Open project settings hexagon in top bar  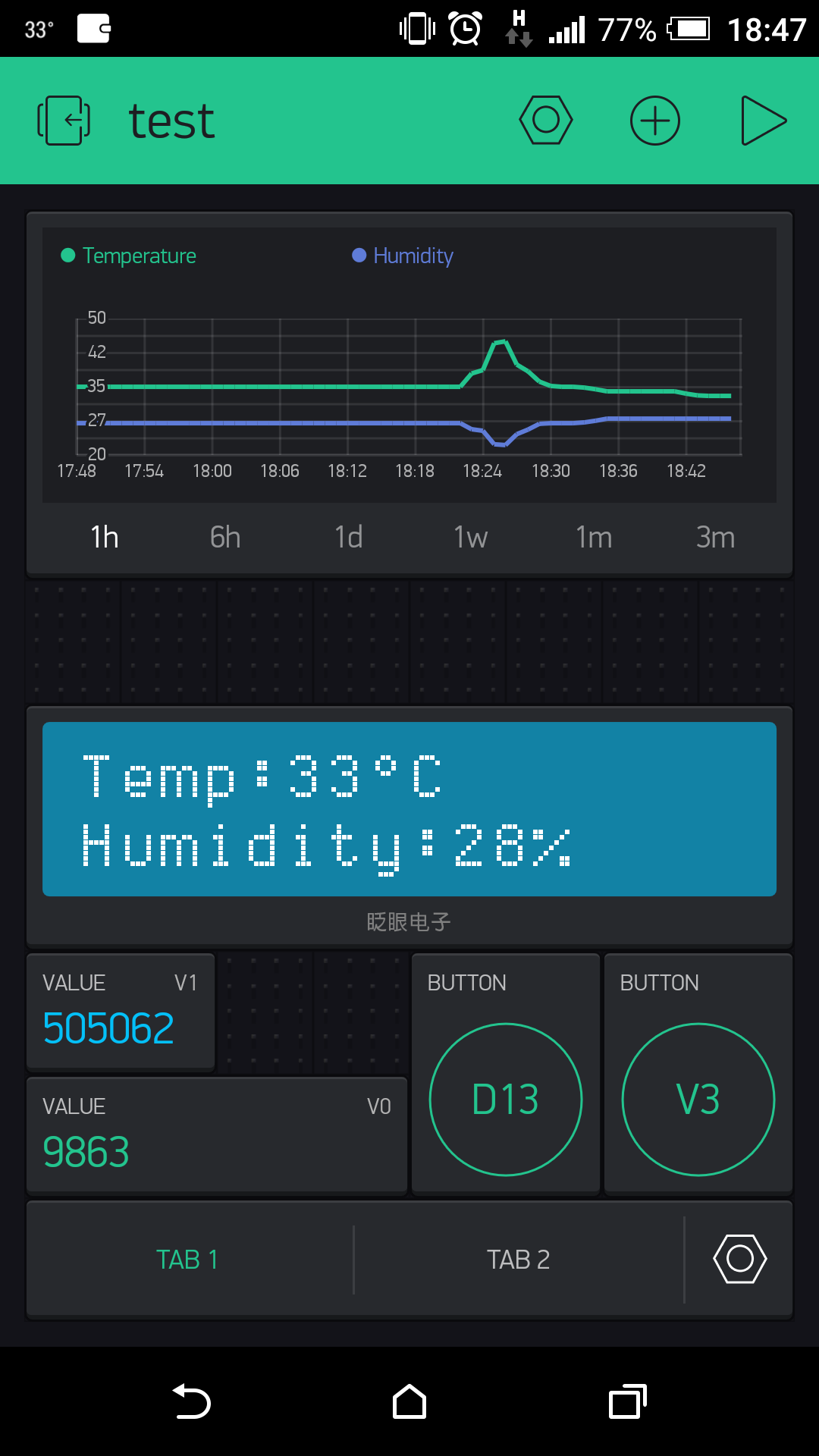[546, 120]
